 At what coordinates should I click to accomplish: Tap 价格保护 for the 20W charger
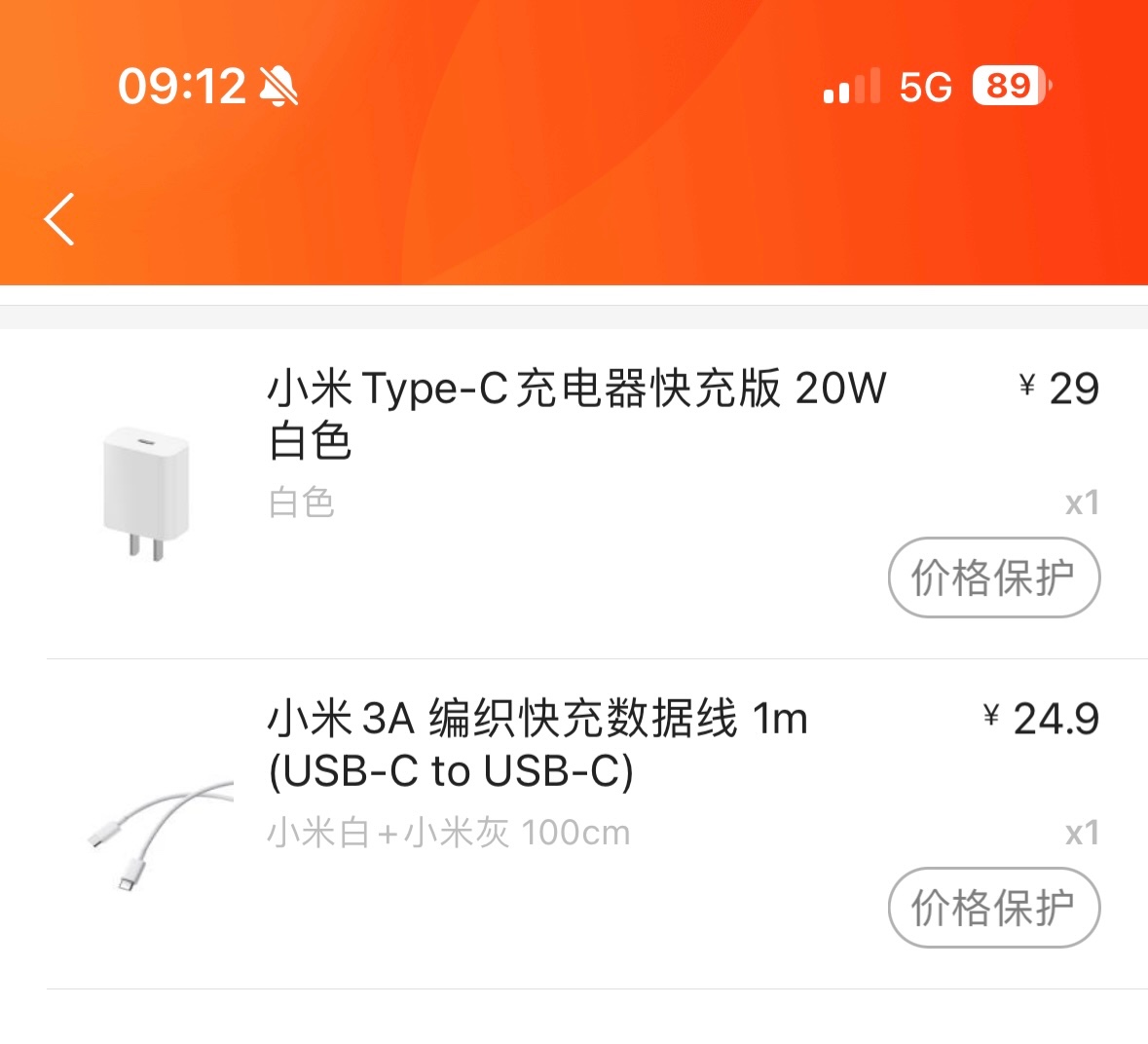(x=993, y=578)
